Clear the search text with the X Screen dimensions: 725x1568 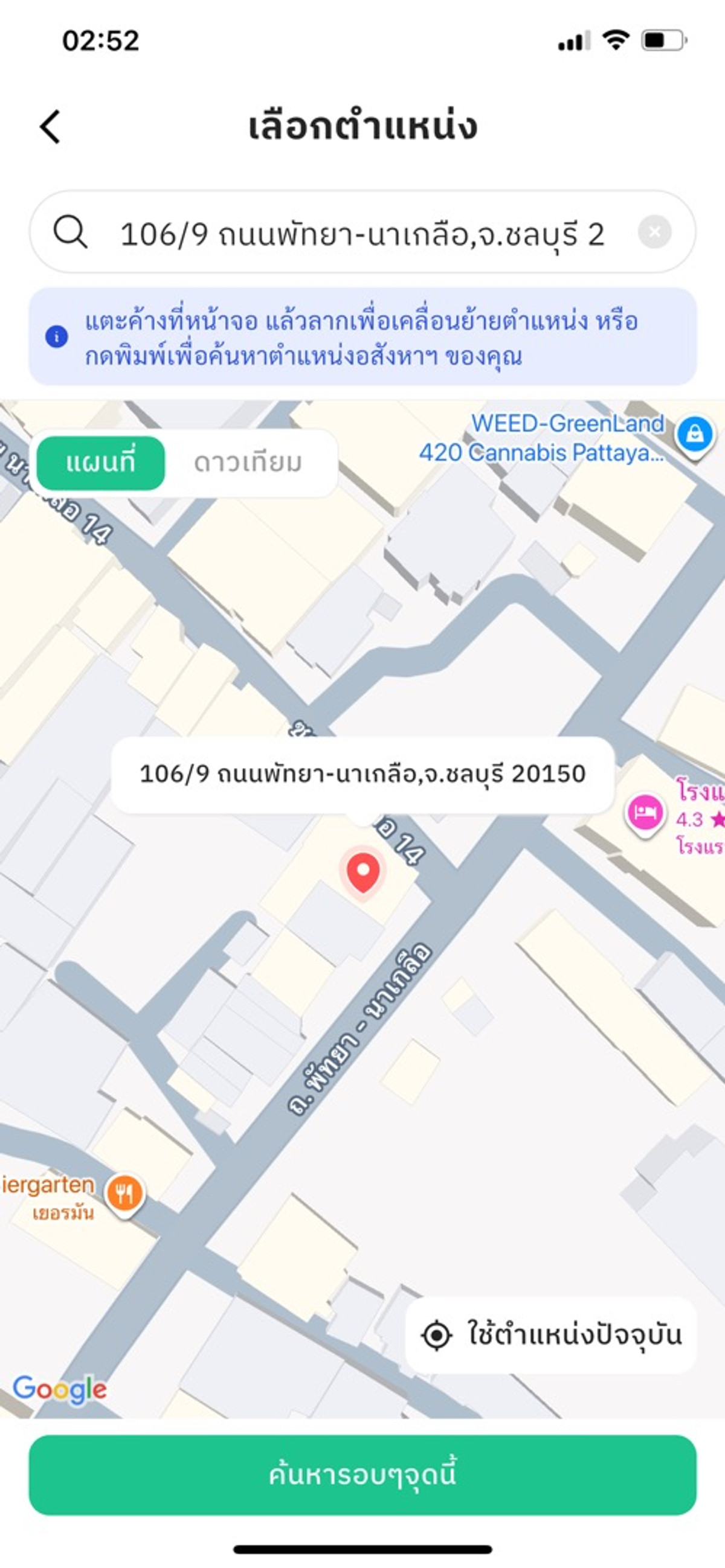tap(654, 232)
